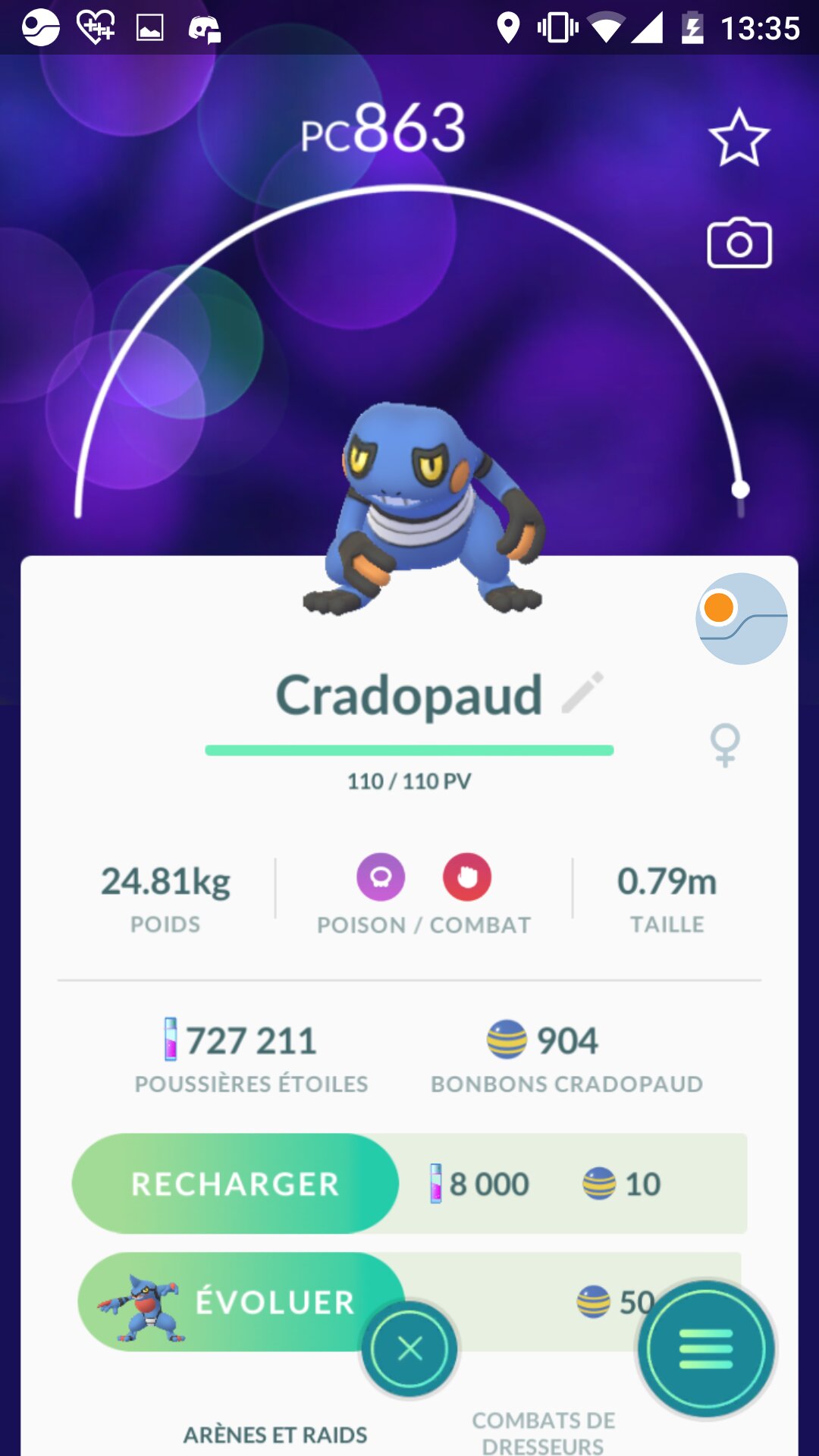Close the Pokémon details screen
Viewport: 819px width, 1456px height.
[x=409, y=1348]
